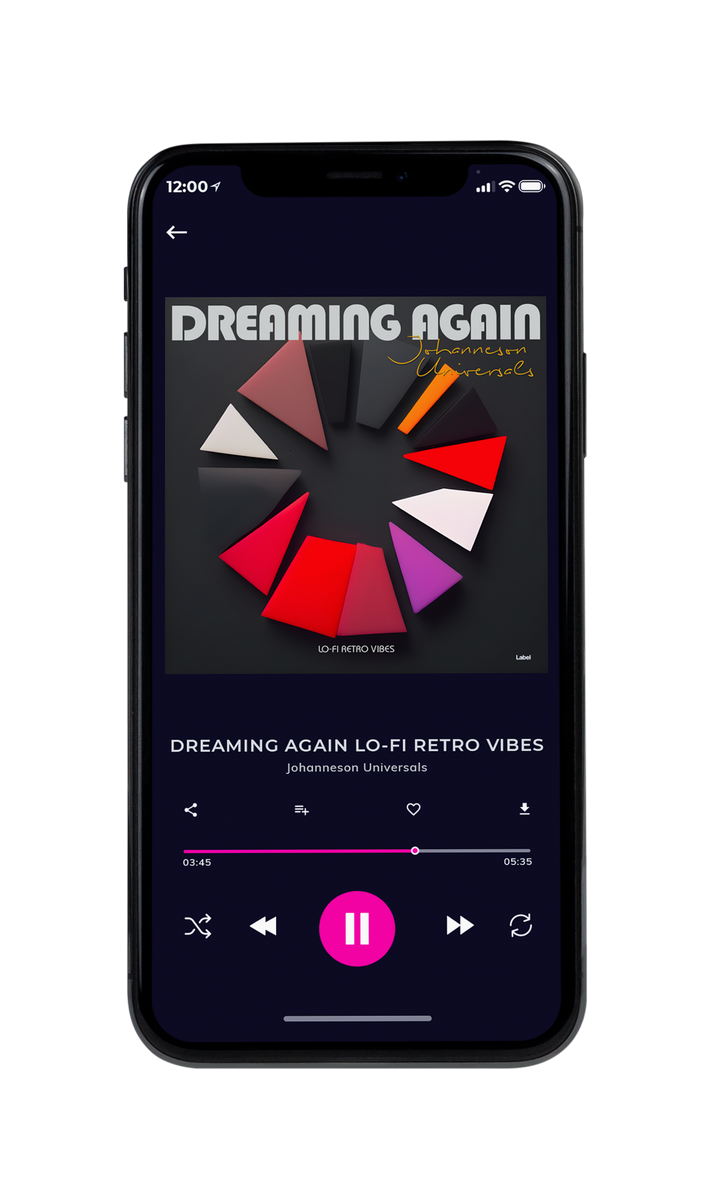The image size is (720, 1200).
Task: Toggle the repeat option
Action: click(520, 926)
